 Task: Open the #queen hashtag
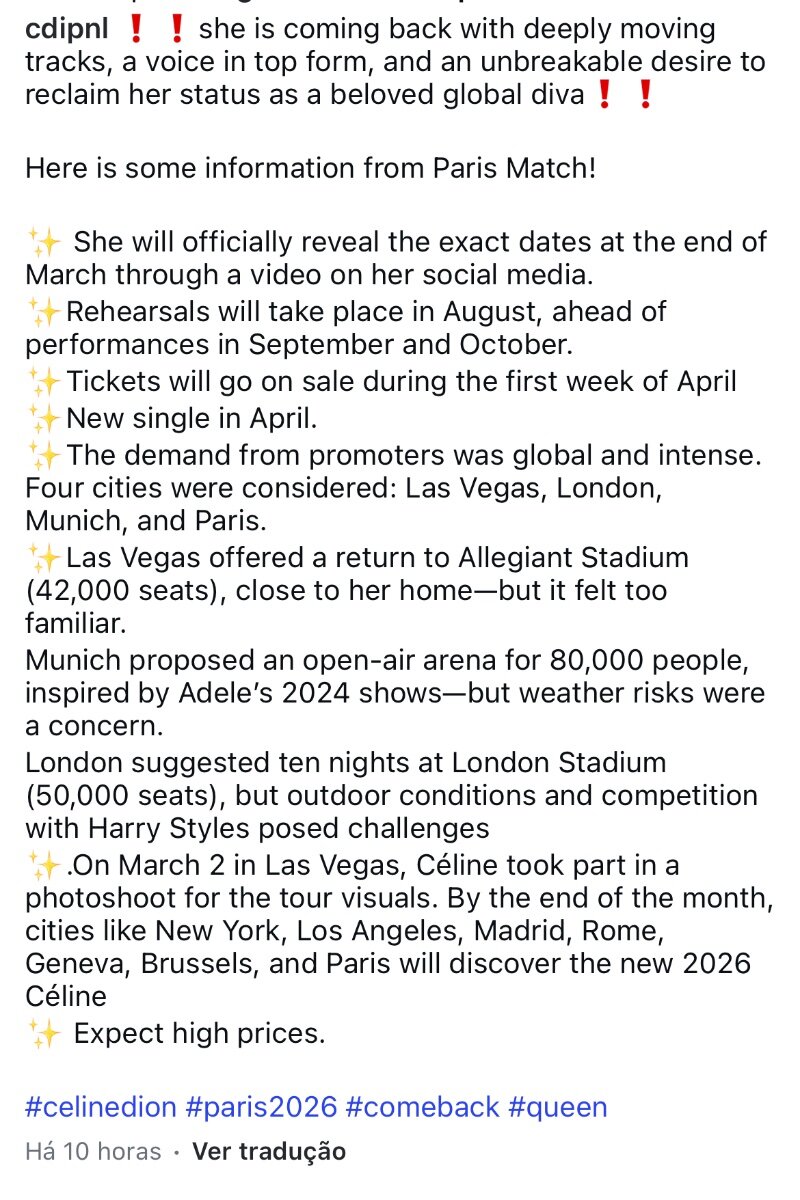557,1107
